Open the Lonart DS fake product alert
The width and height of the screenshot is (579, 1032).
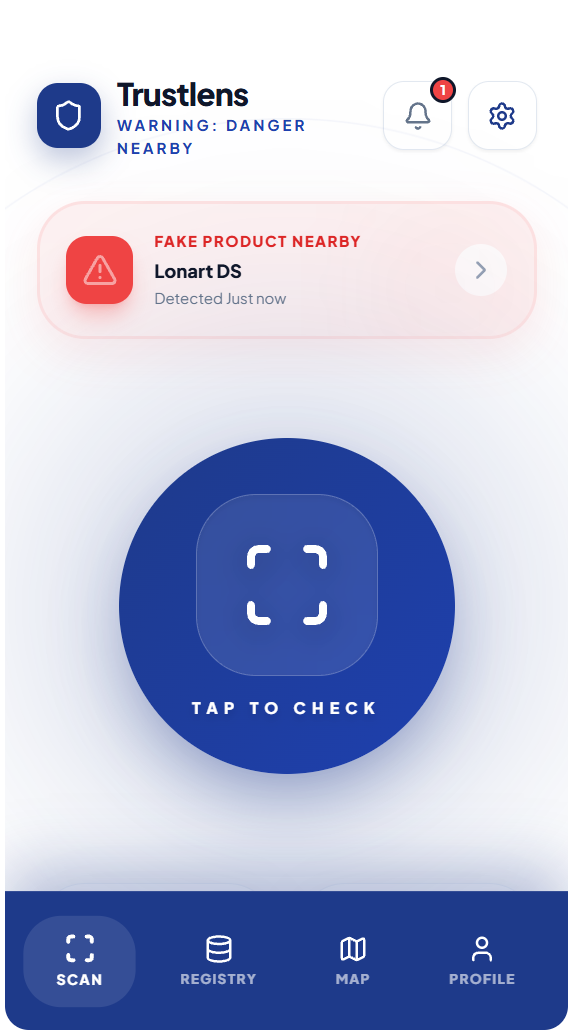(287, 270)
